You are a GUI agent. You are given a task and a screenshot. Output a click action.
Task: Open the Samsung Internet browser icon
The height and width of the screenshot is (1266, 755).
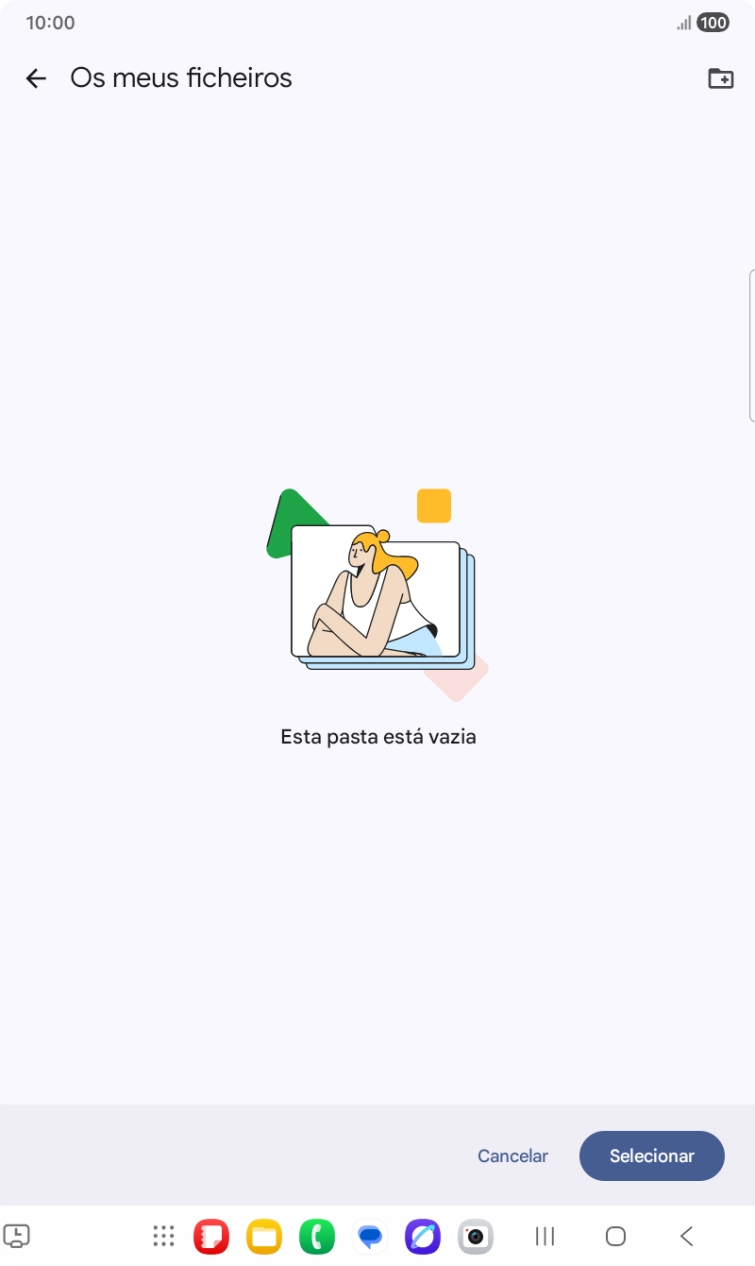422,1237
